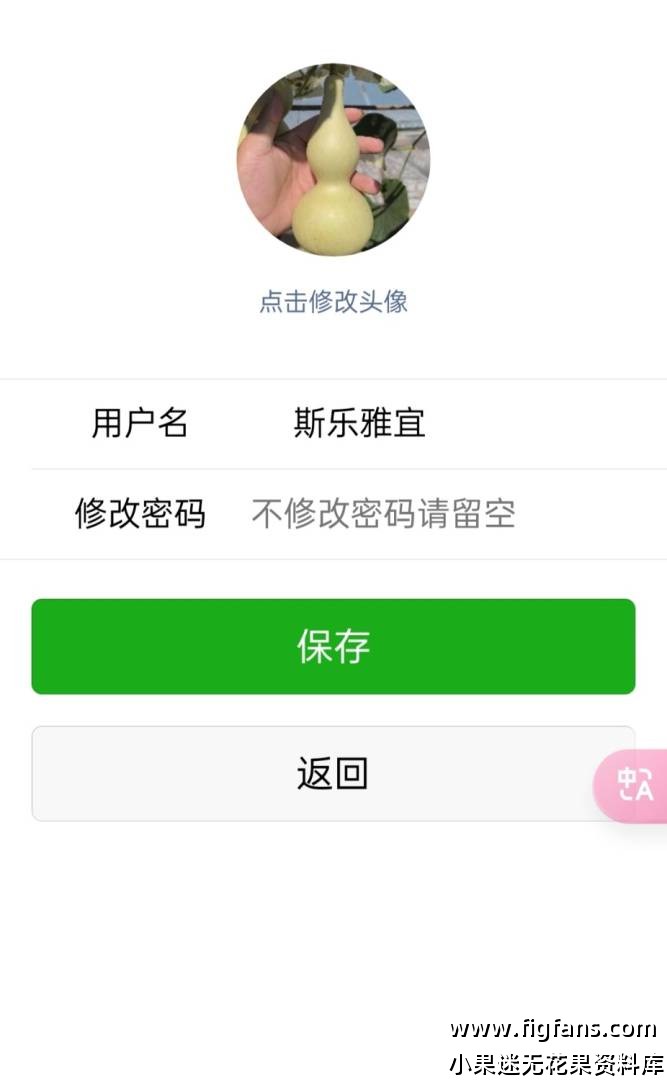667x1080 pixels.
Task: Tap the 点击修改头像 link
Action: [333, 301]
